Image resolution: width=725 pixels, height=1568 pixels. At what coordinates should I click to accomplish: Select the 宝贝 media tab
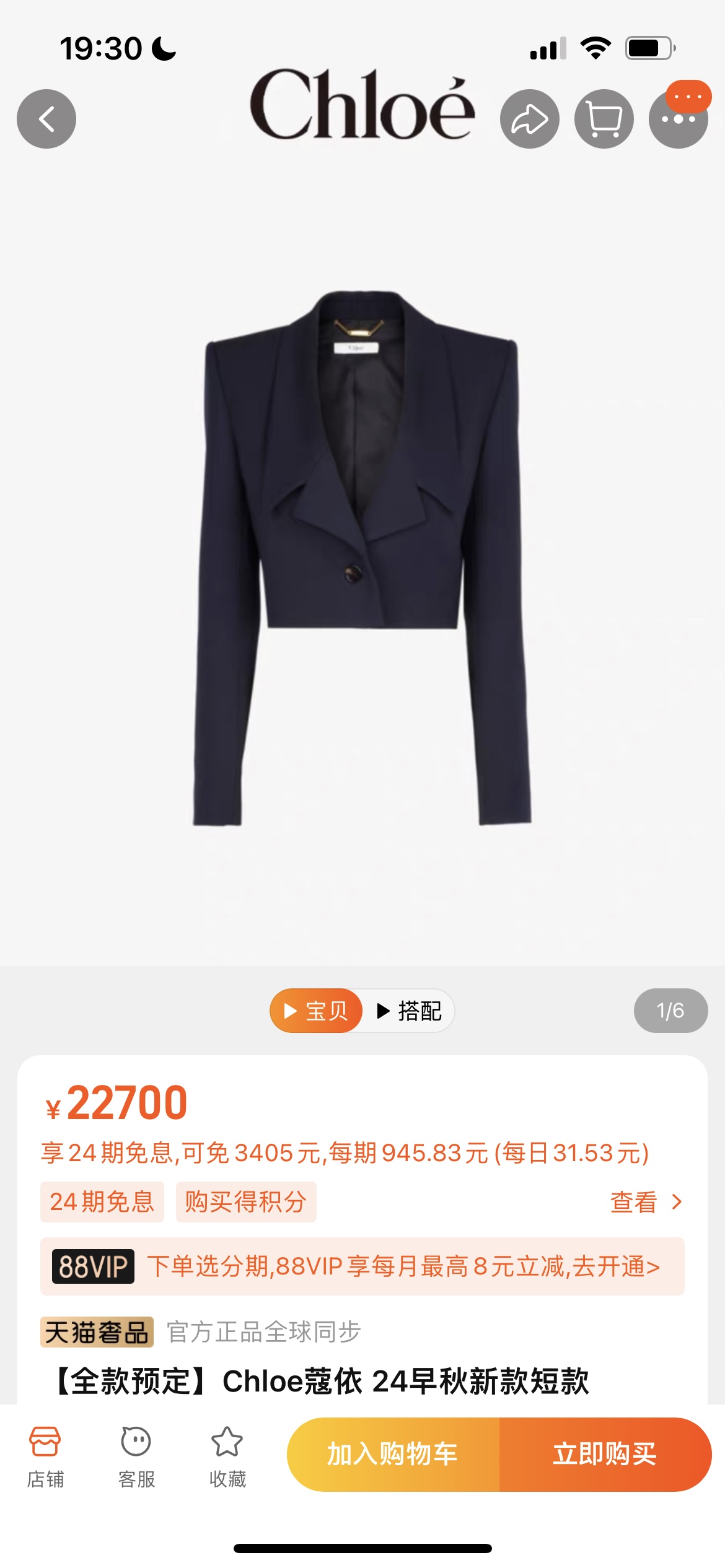coord(316,1011)
